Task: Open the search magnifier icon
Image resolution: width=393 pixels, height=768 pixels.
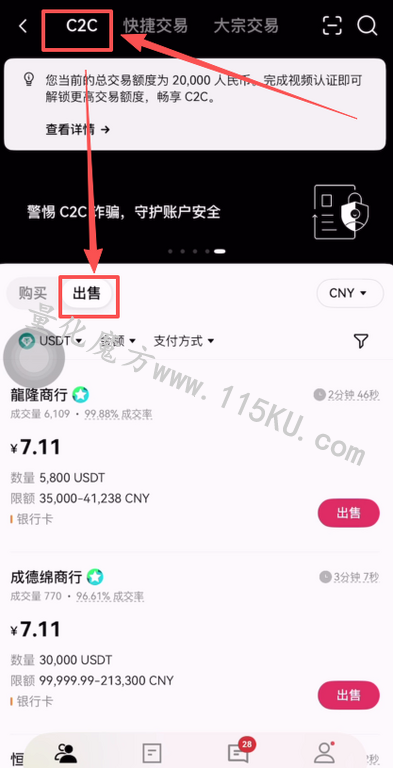Action: coord(367,25)
